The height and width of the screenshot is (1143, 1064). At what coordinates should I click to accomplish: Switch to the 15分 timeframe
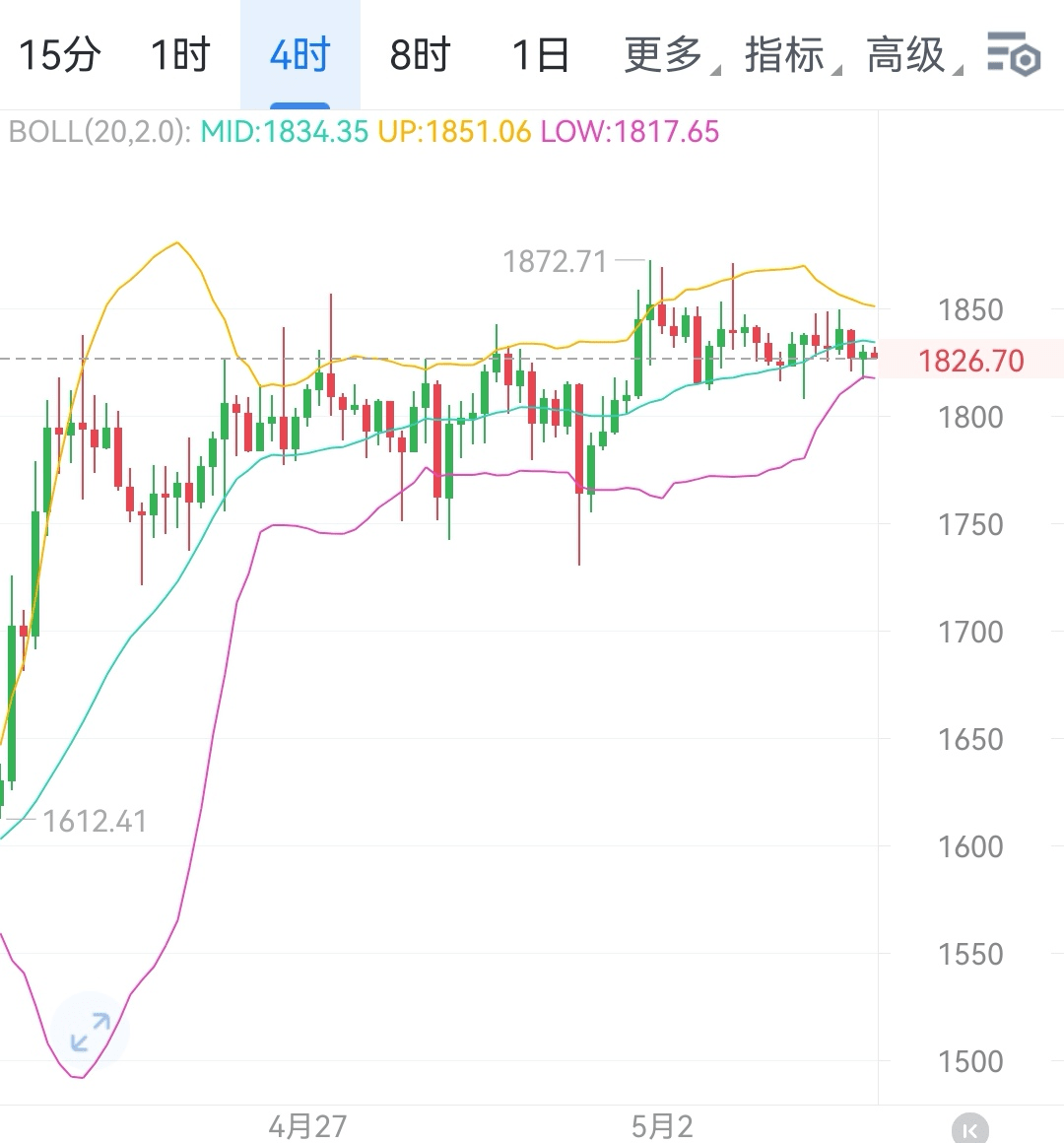(60, 54)
